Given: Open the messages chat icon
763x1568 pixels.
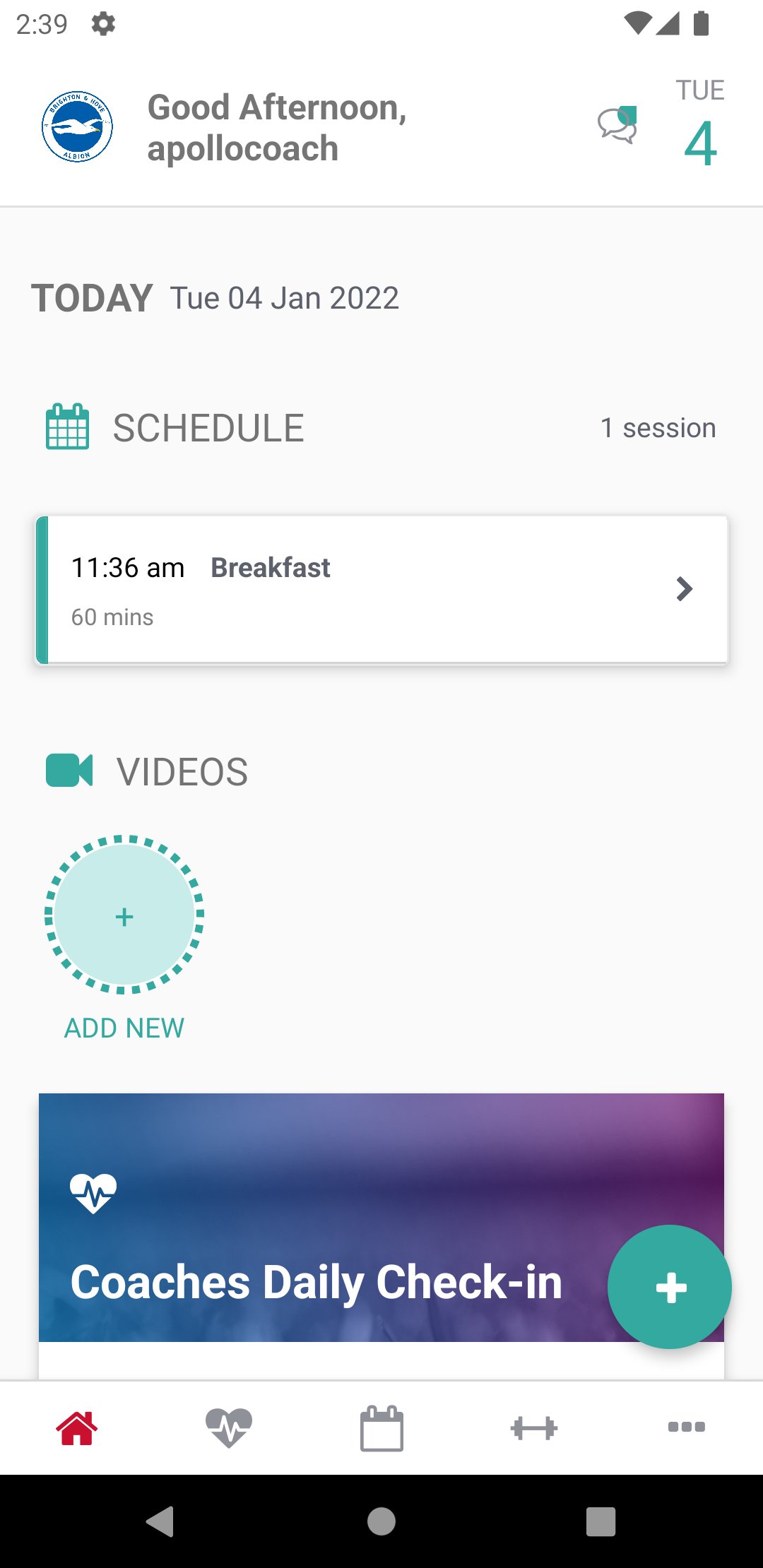Looking at the screenshot, I should point(617,126).
